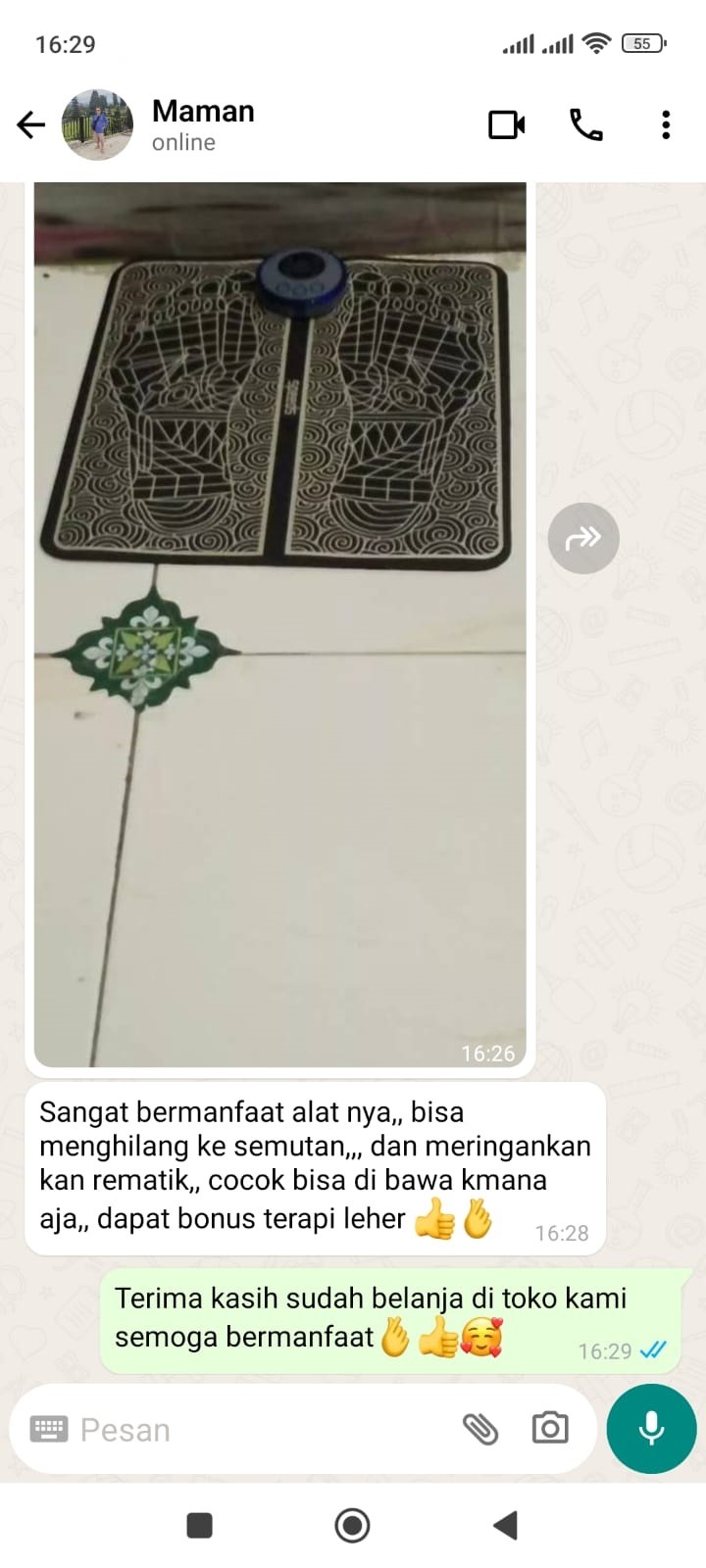Open the keyboard/emoji switcher icon

[49, 1430]
